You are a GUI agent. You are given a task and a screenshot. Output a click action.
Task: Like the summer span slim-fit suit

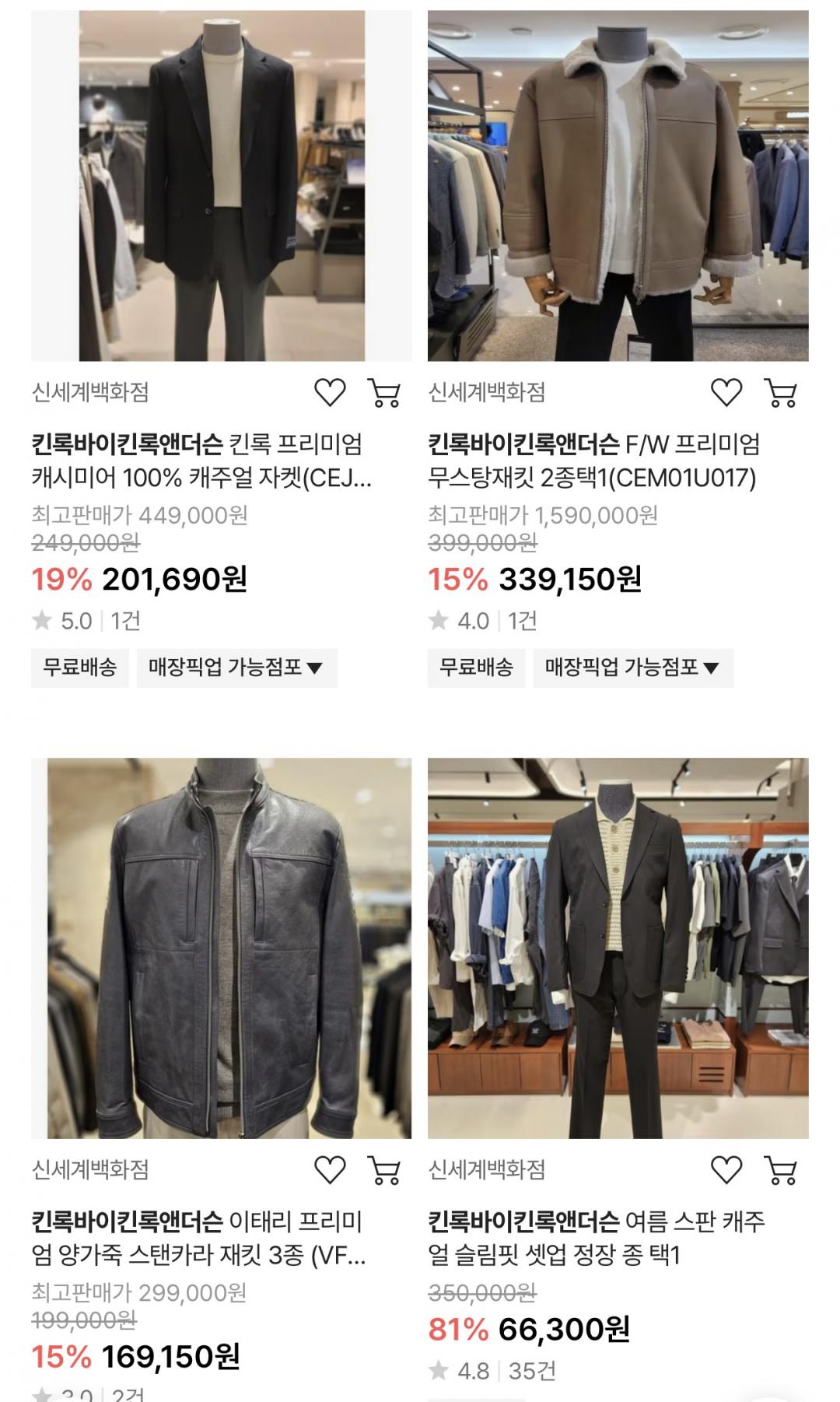point(726,1170)
